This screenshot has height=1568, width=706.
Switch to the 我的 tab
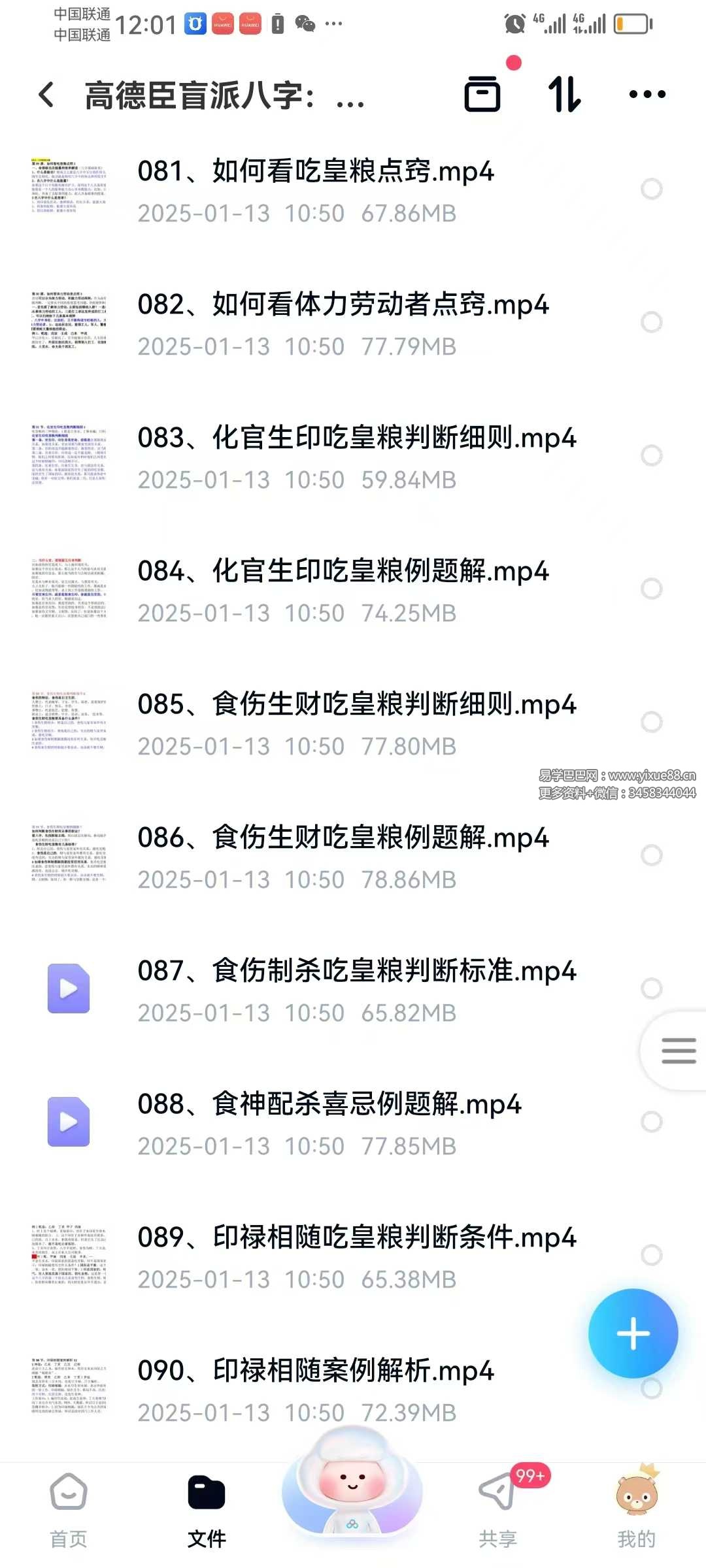click(636, 1511)
